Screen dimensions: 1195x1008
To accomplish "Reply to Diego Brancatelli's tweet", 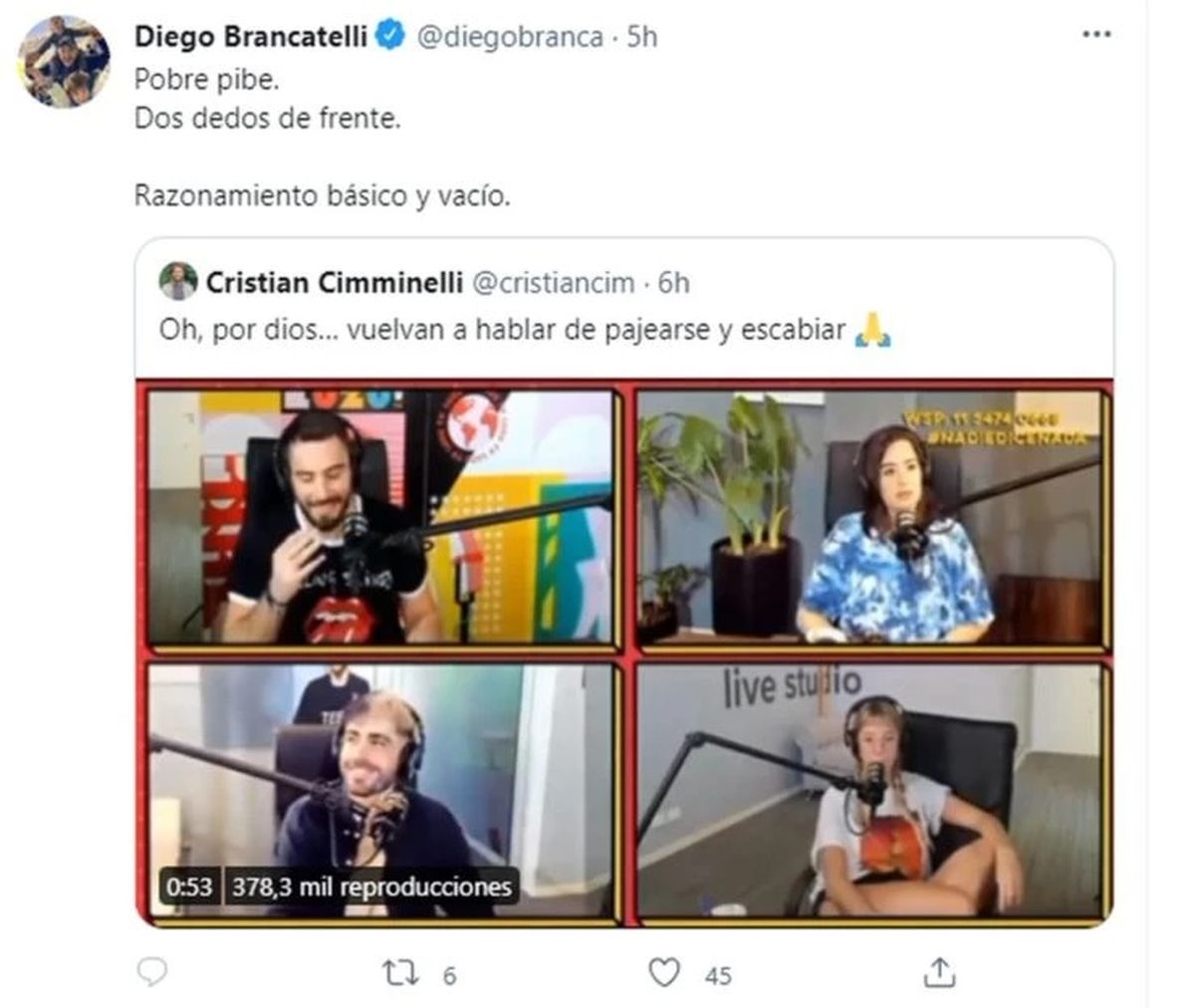I will (x=151, y=972).
